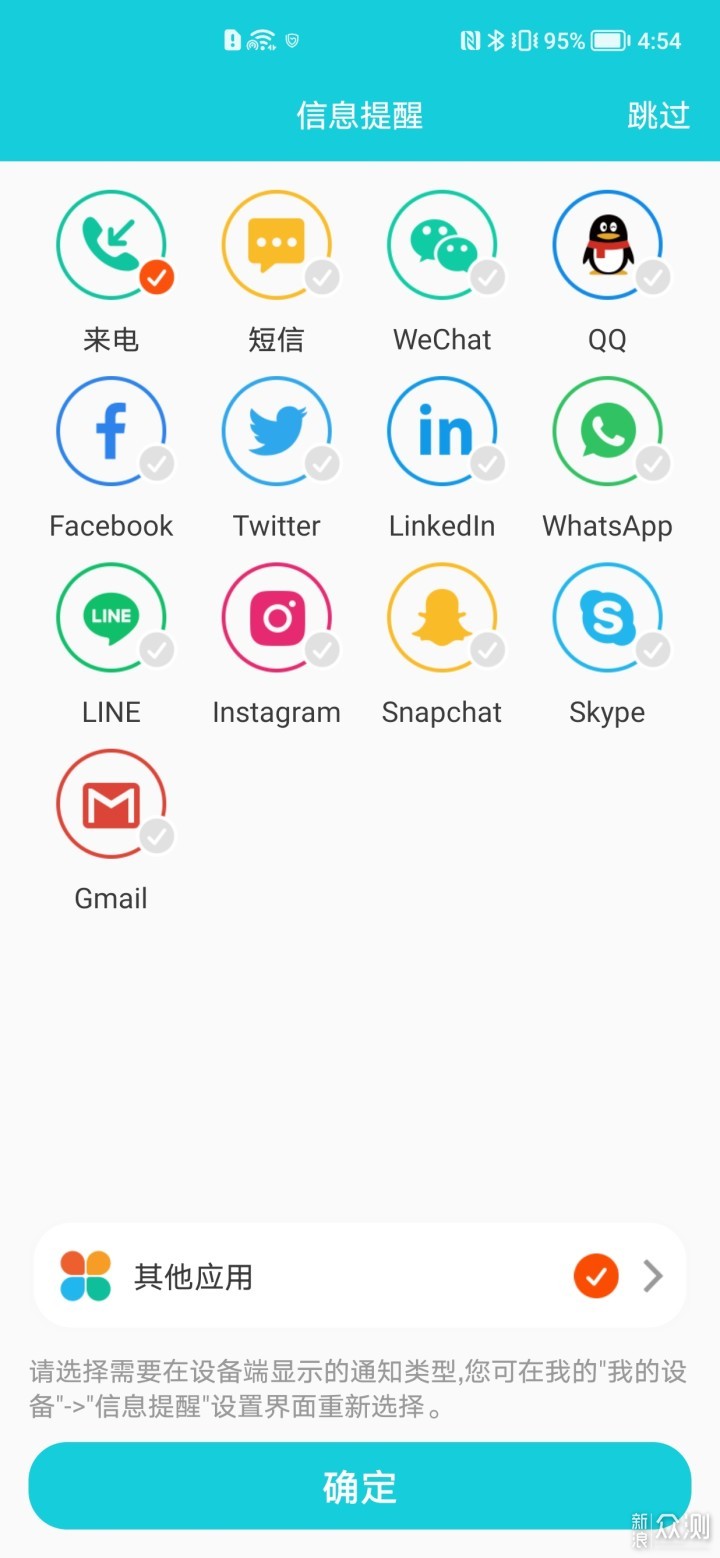Select WeChat for notifications
The height and width of the screenshot is (1558, 720).
pyautogui.click(x=442, y=246)
